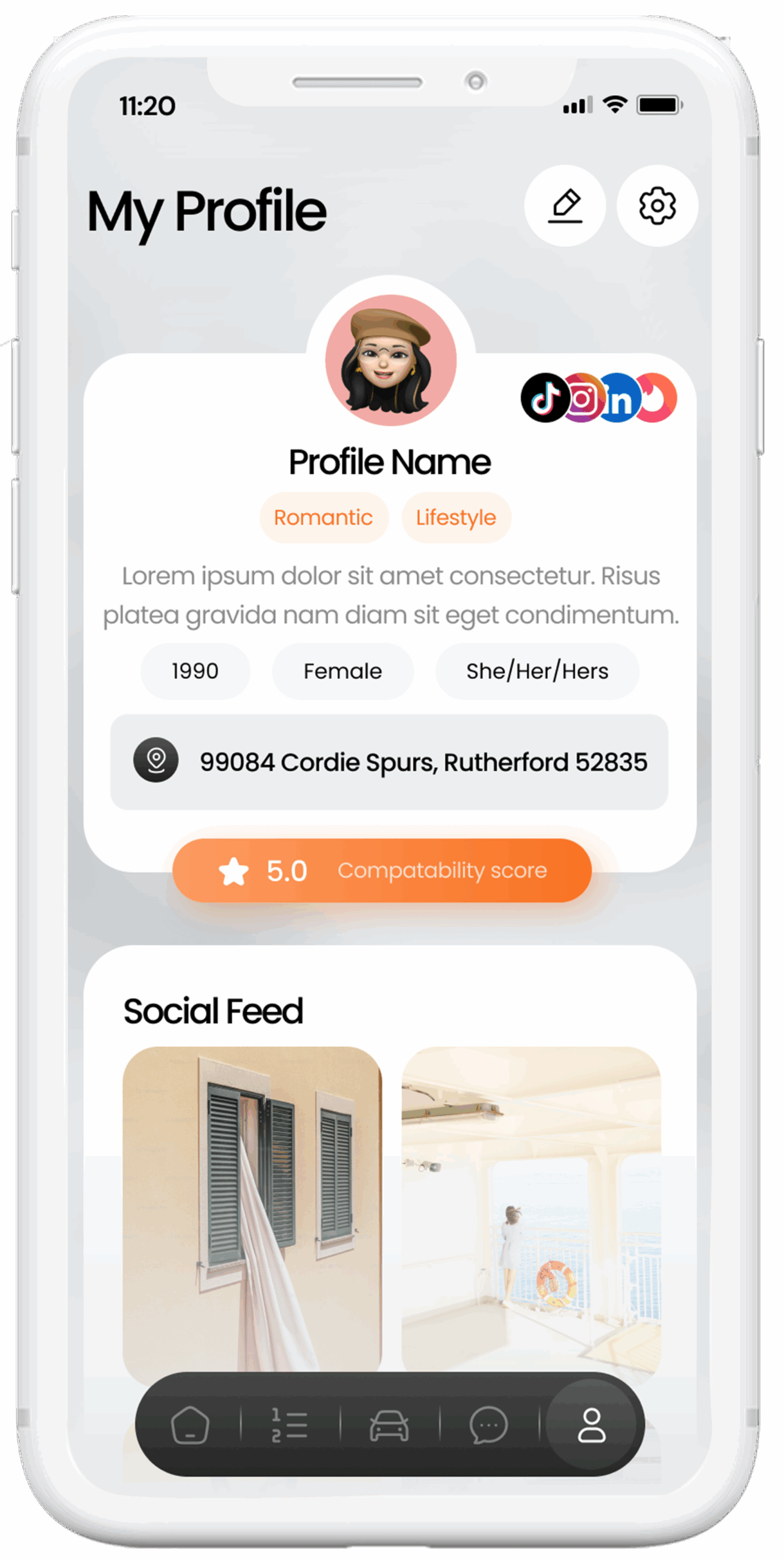Switch to the car tab
This screenshot has height=1560, width=784.
tap(389, 1425)
